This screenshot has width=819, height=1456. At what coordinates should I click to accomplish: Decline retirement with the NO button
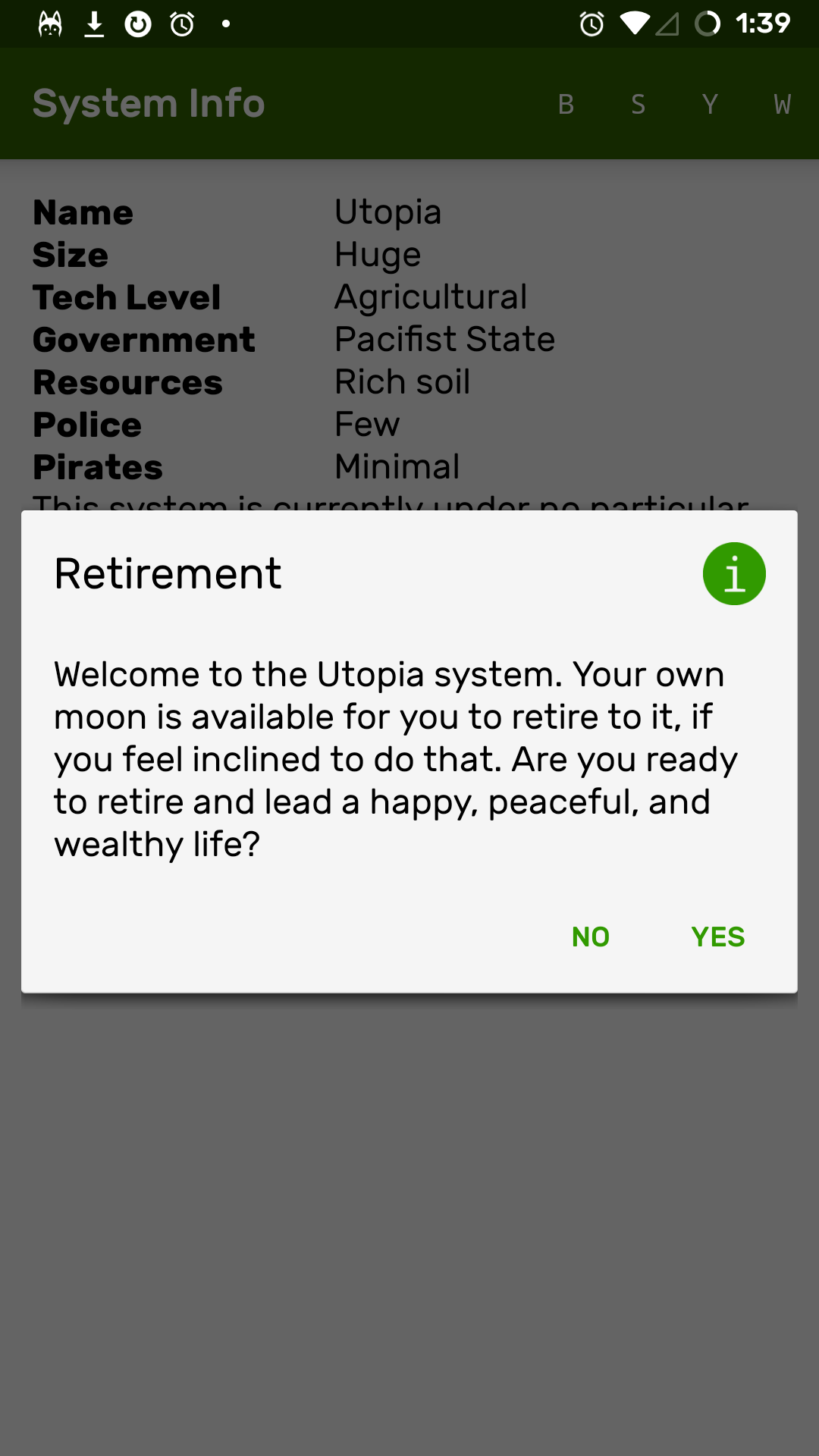pyautogui.click(x=590, y=937)
